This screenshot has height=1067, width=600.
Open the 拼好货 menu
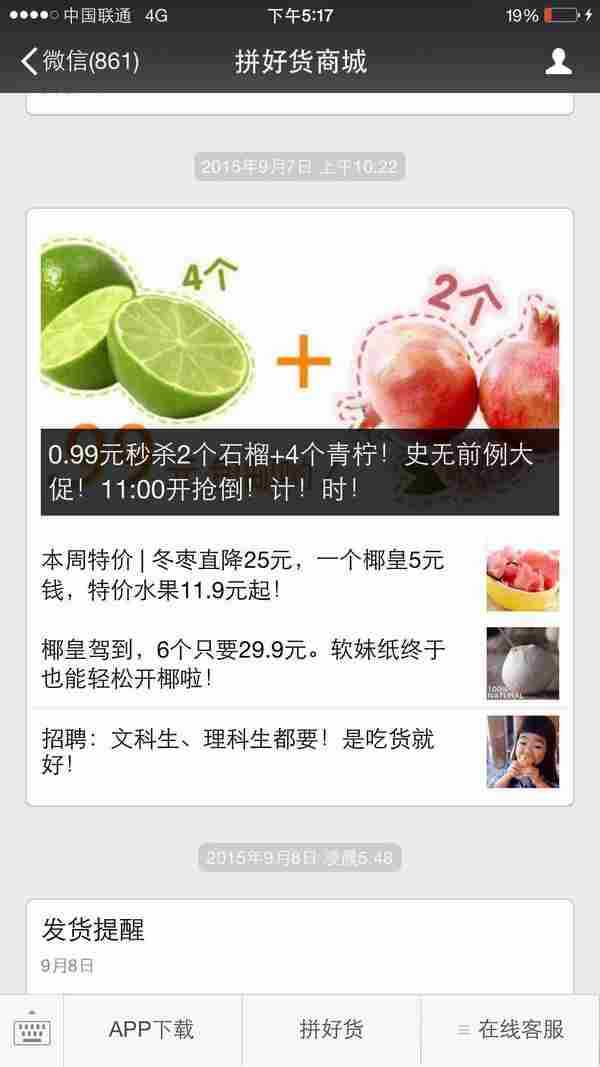331,1030
